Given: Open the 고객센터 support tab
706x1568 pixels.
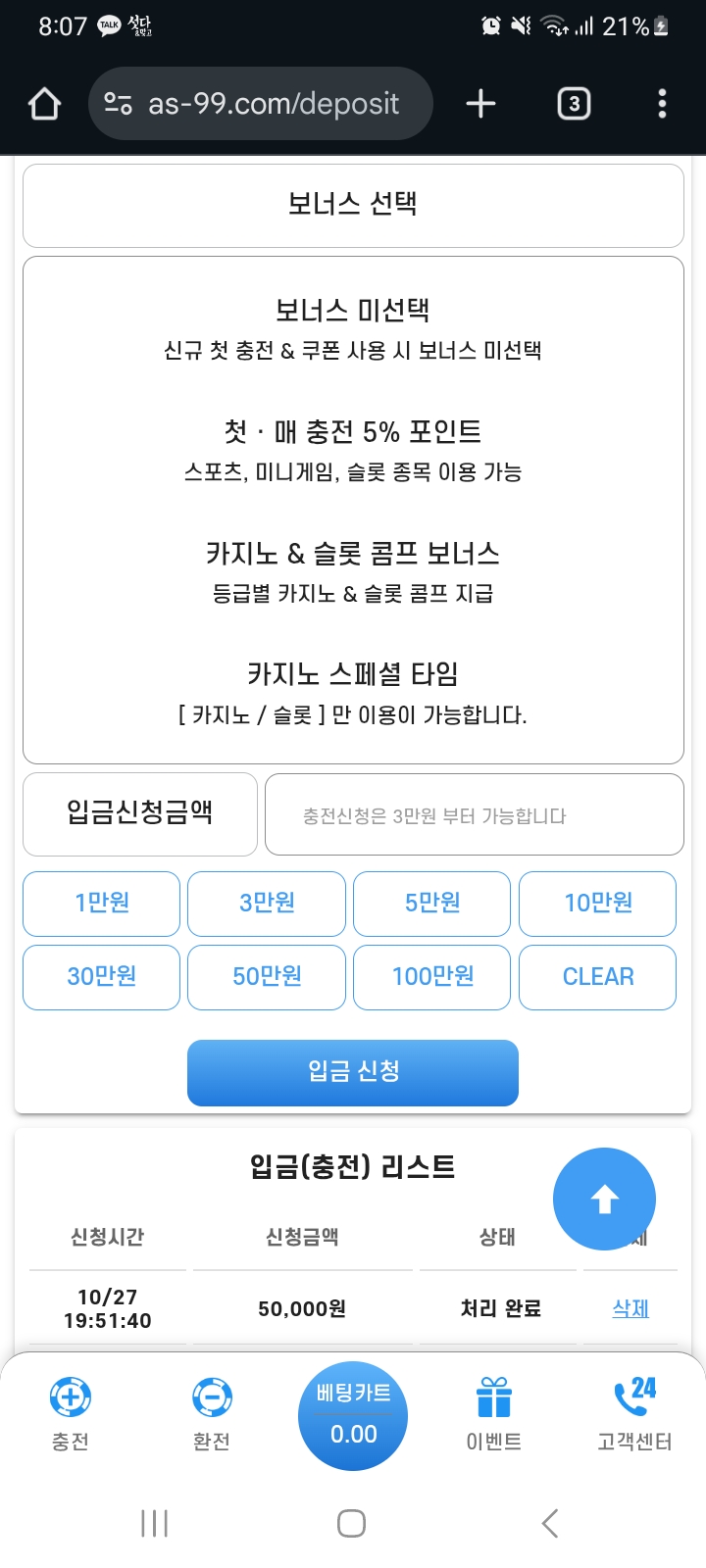Looking at the screenshot, I should point(634,1413).
